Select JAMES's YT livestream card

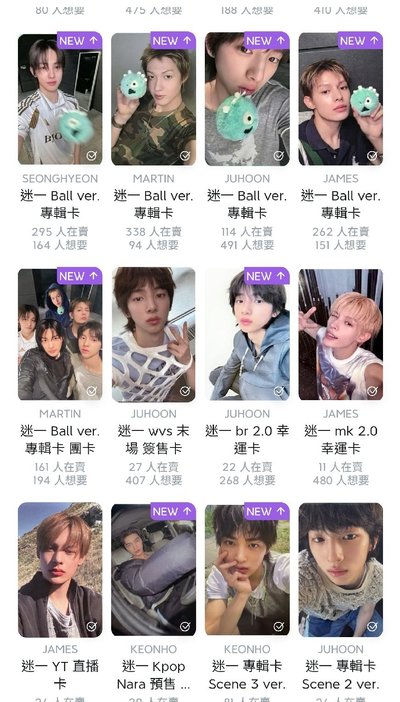[60, 569]
